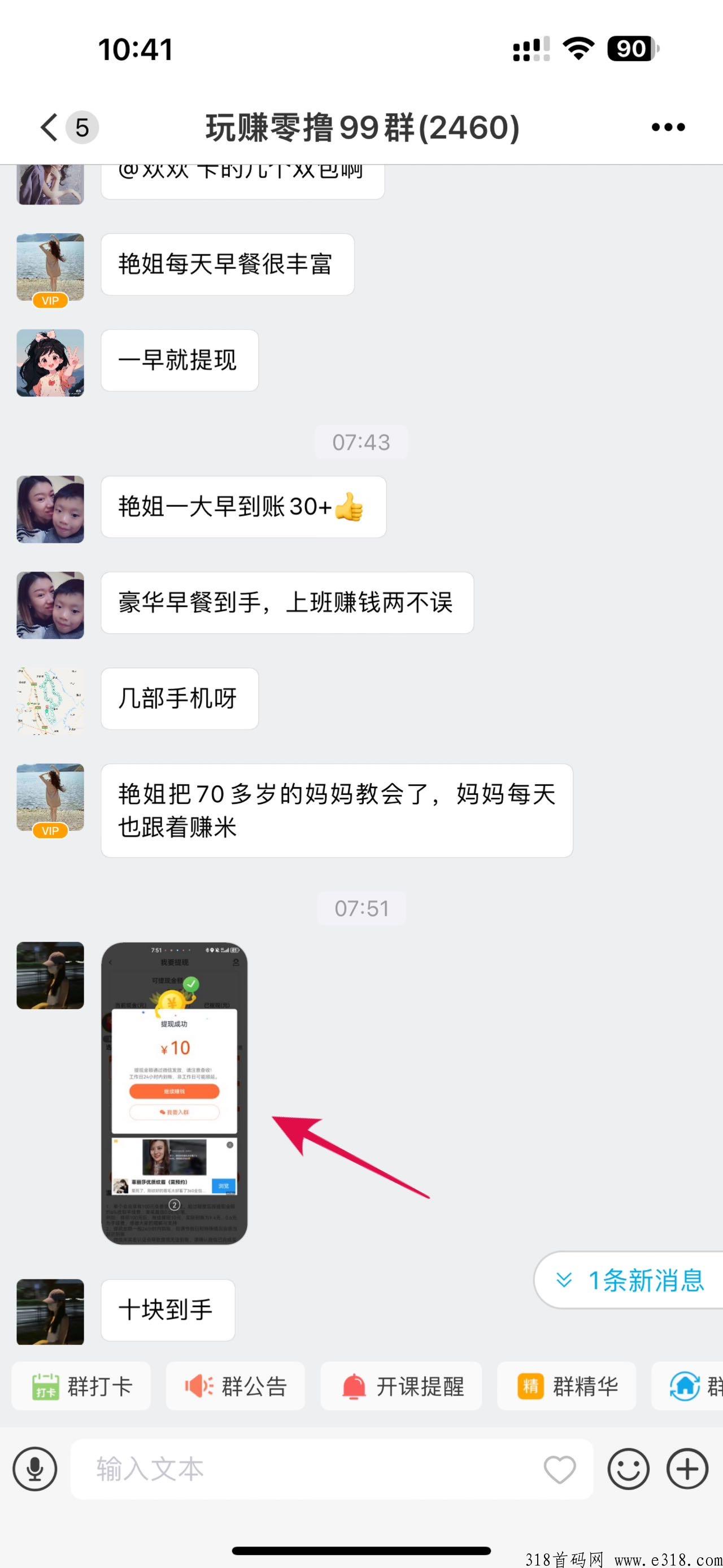View profile of 一早就提现 sender
Image resolution: width=723 pixels, height=1568 pixels.
tap(50, 363)
